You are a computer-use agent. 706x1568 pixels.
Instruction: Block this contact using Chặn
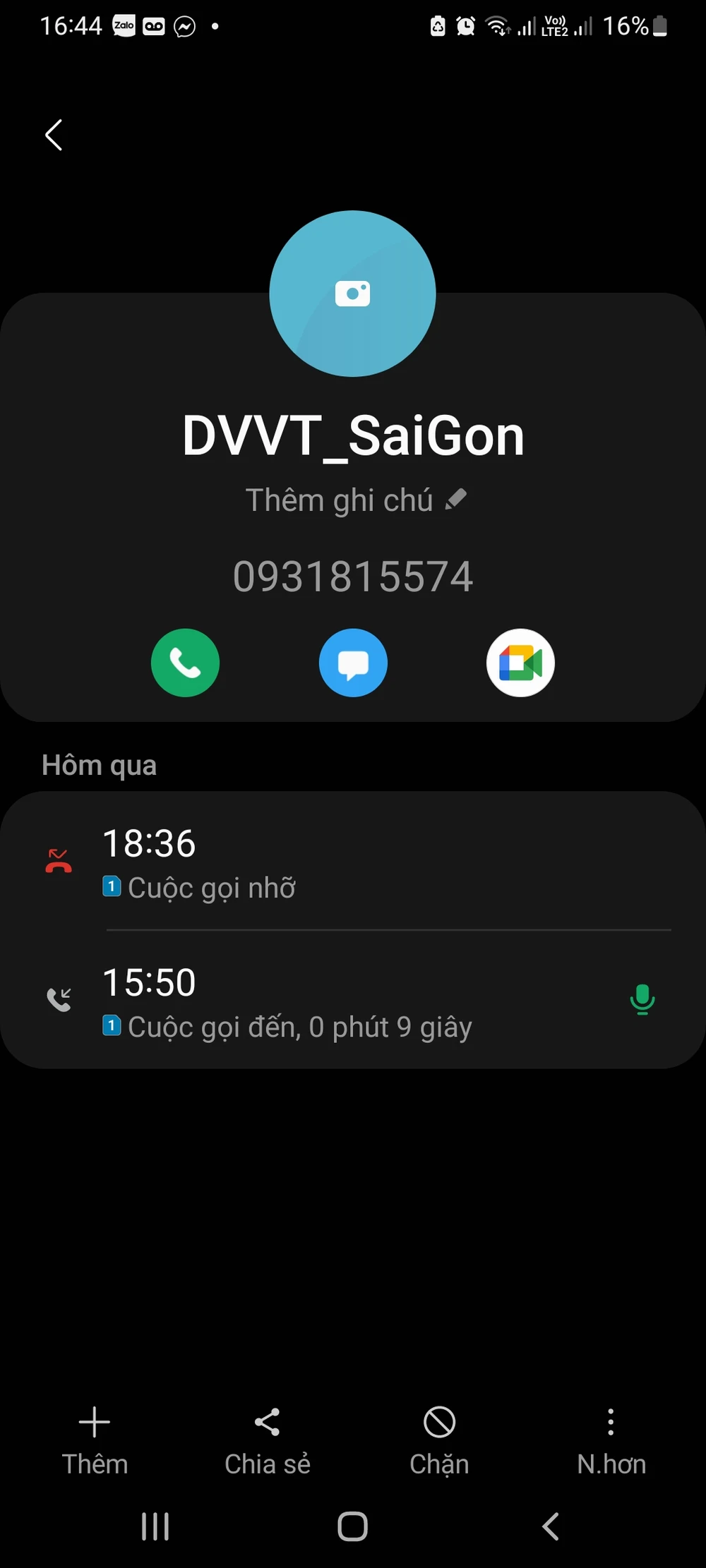point(438,1440)
